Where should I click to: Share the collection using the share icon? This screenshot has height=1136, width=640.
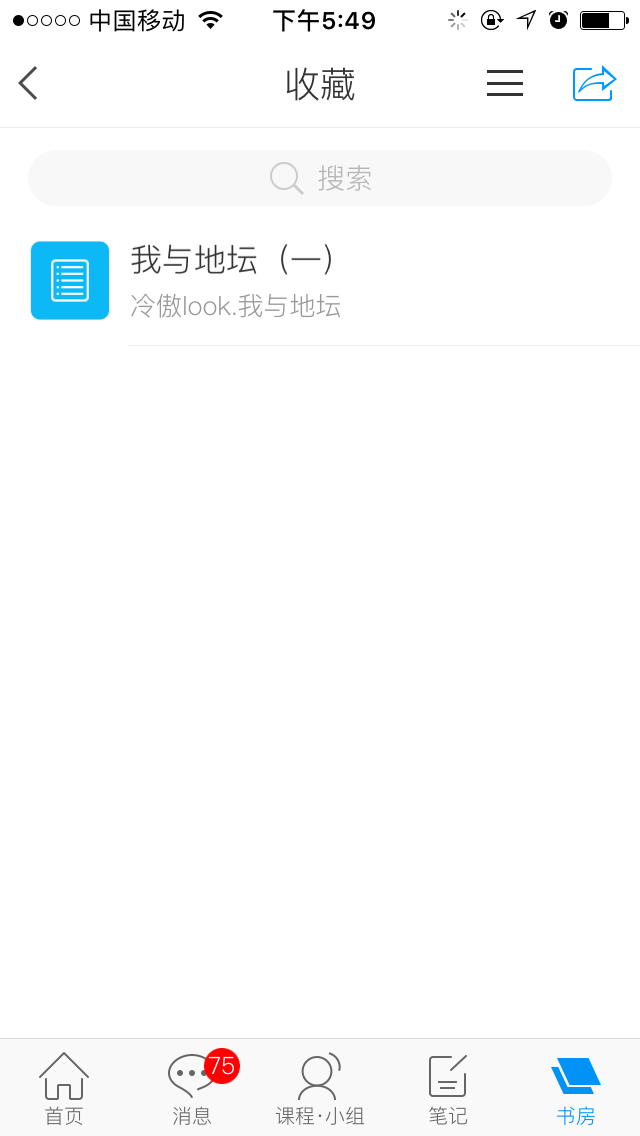tap(594, 83)
